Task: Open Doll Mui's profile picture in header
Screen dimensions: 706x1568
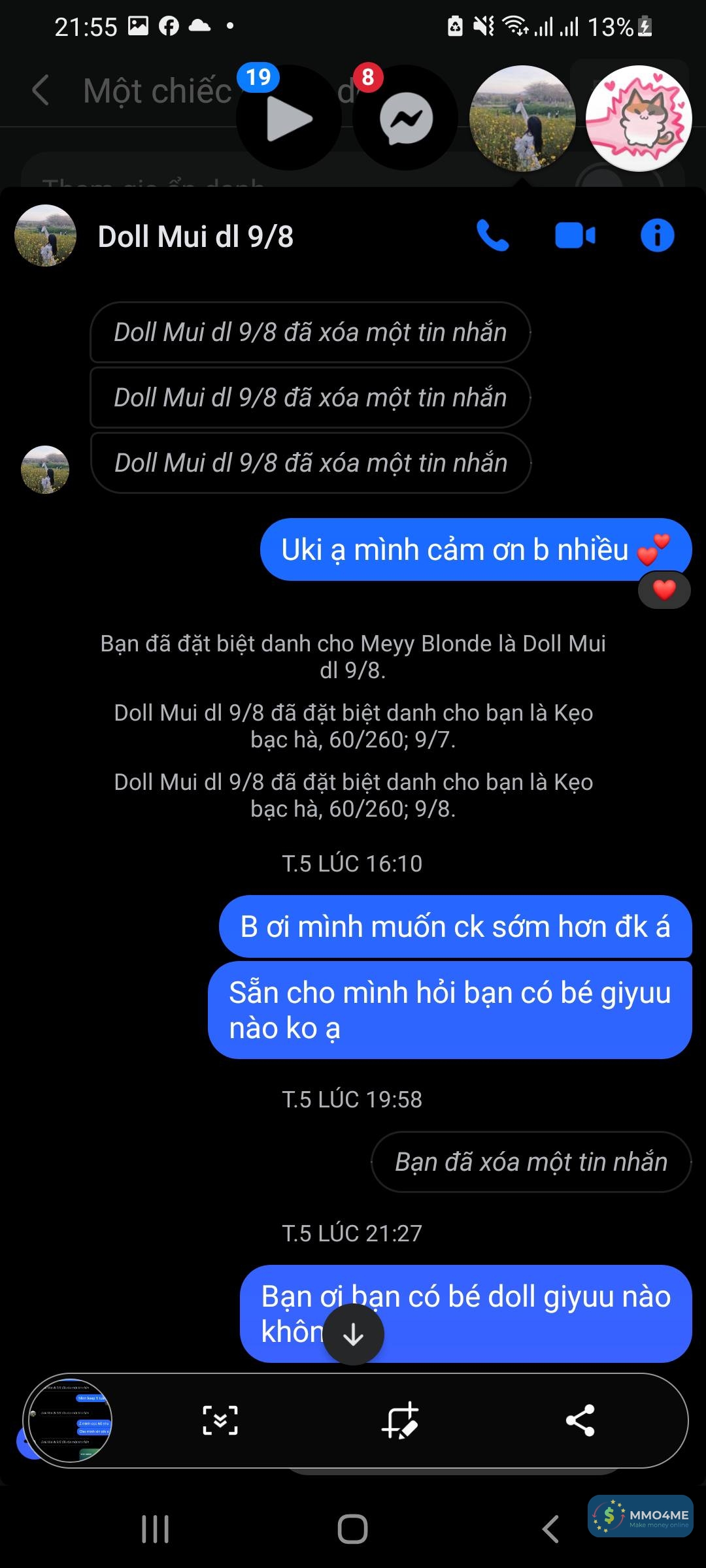Action: (x=45, y=236)
